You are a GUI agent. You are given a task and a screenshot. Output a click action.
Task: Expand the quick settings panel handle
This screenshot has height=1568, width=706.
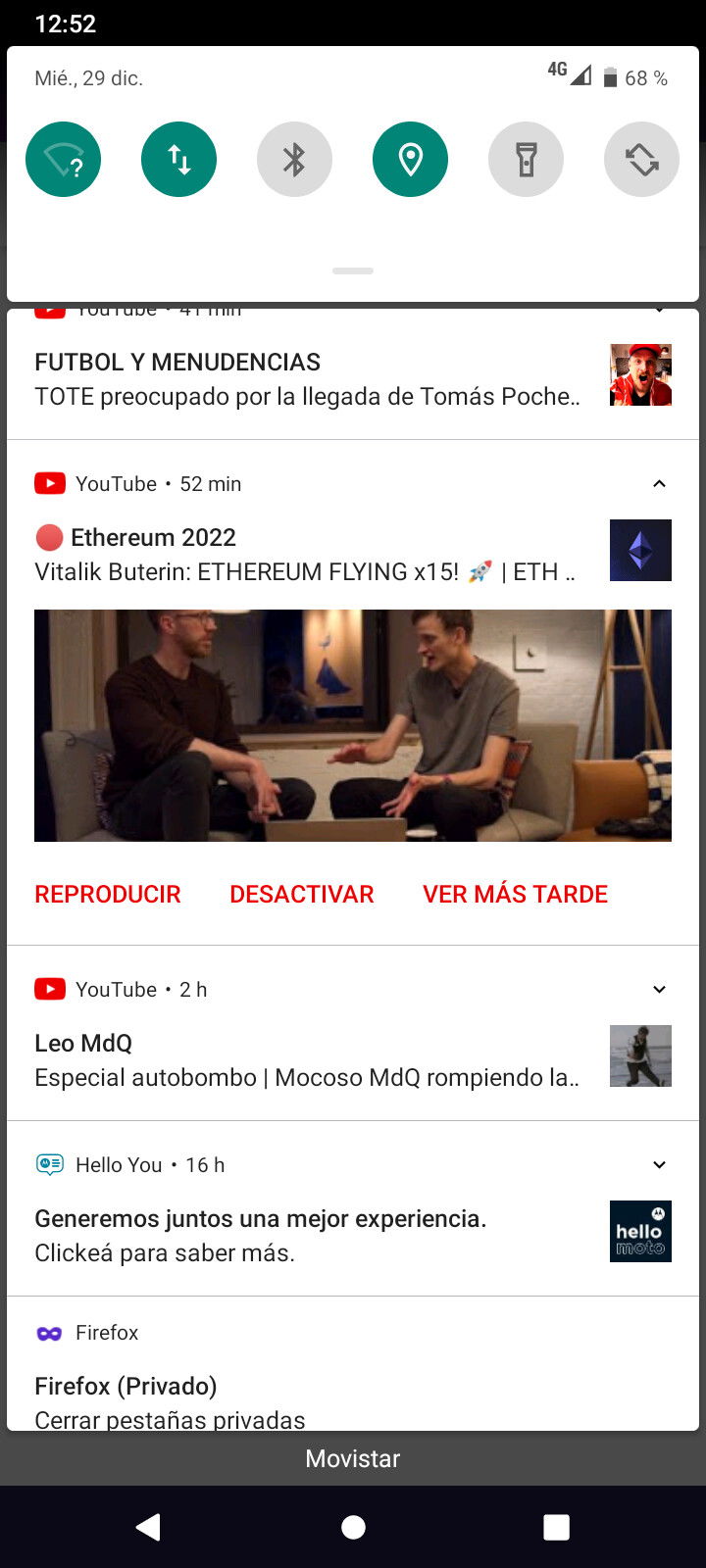click(x=353, y=270)
